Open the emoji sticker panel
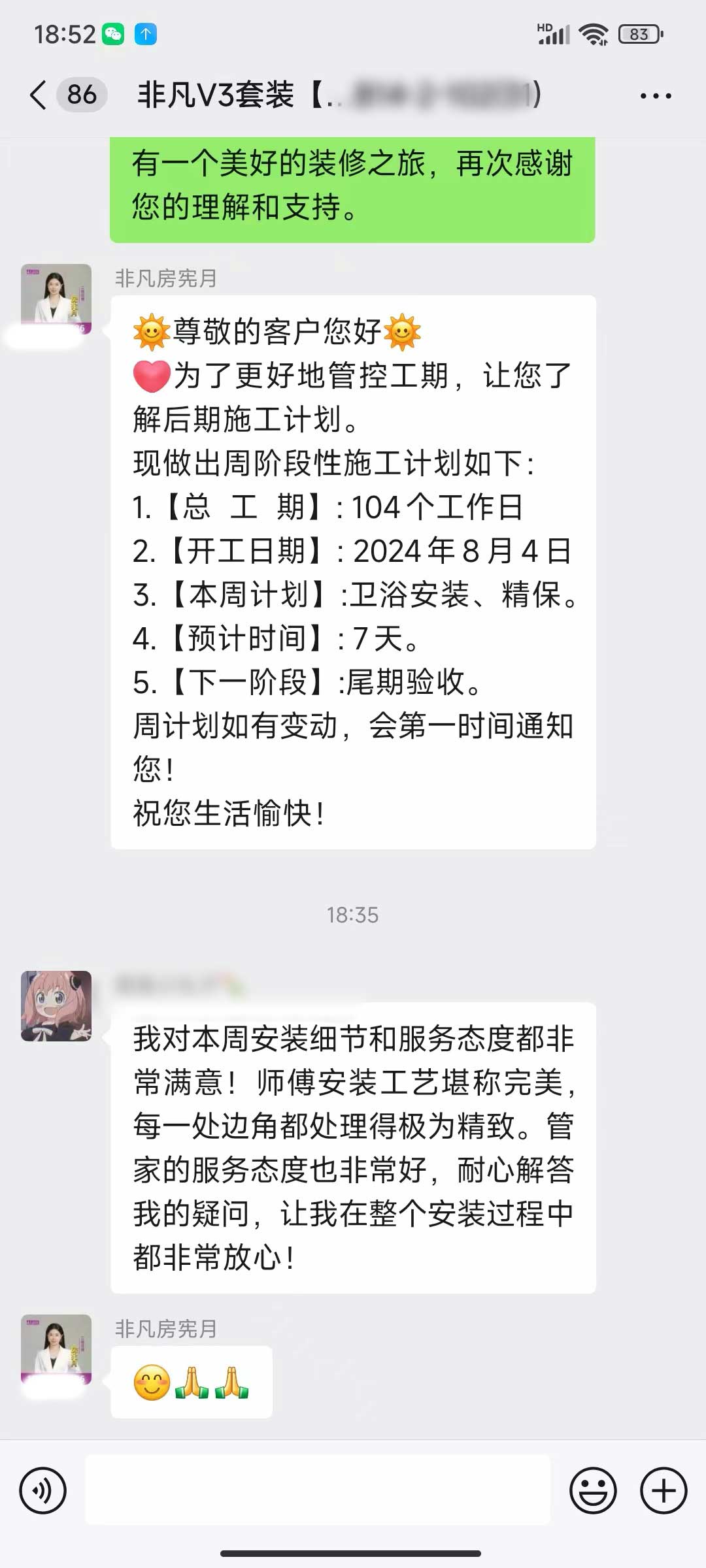Image resolution: width=706 pixels, height=1568 pixels. pos(593,1490)
